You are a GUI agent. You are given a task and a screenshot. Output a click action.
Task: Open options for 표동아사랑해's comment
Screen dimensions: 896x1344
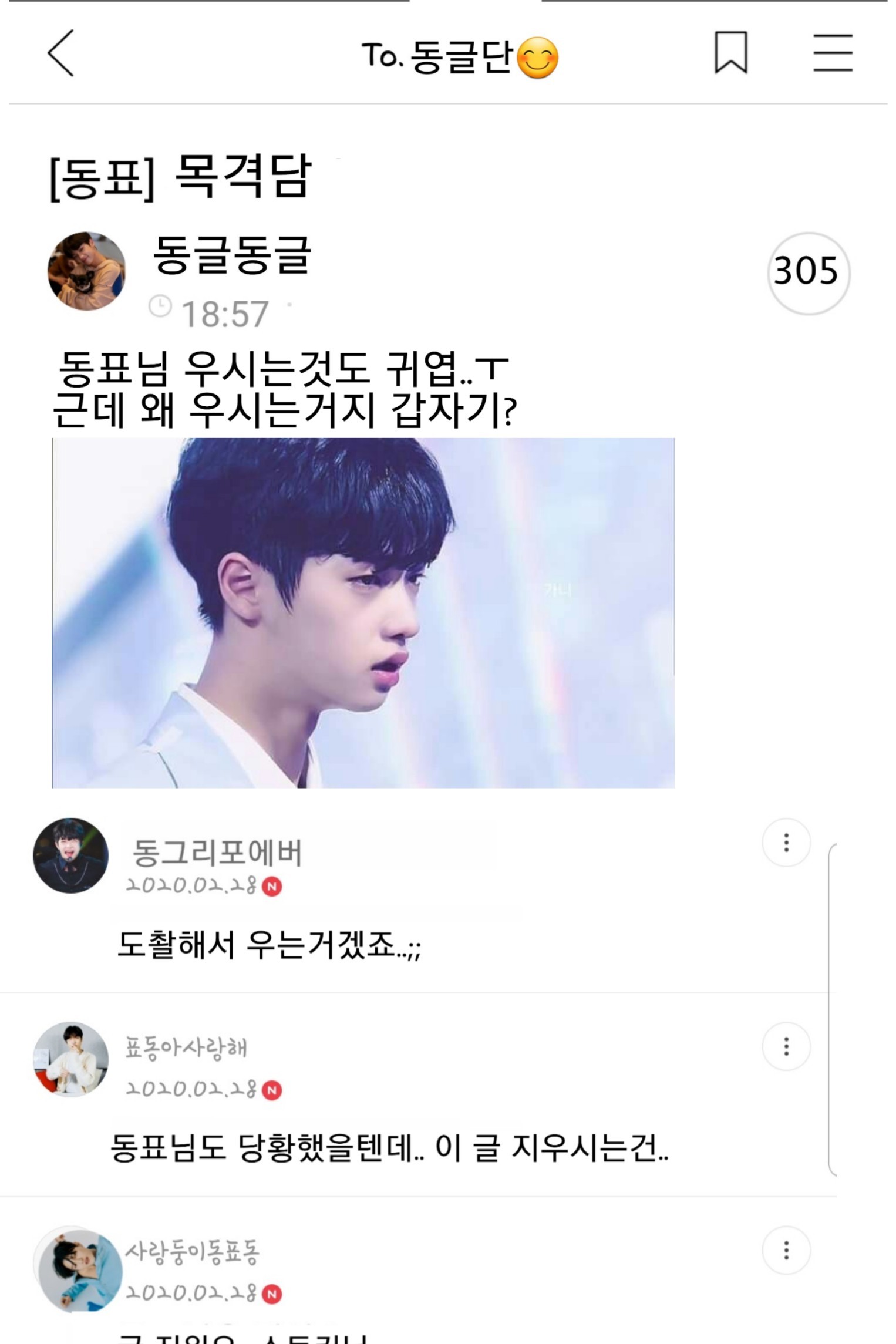(786, 1046)
